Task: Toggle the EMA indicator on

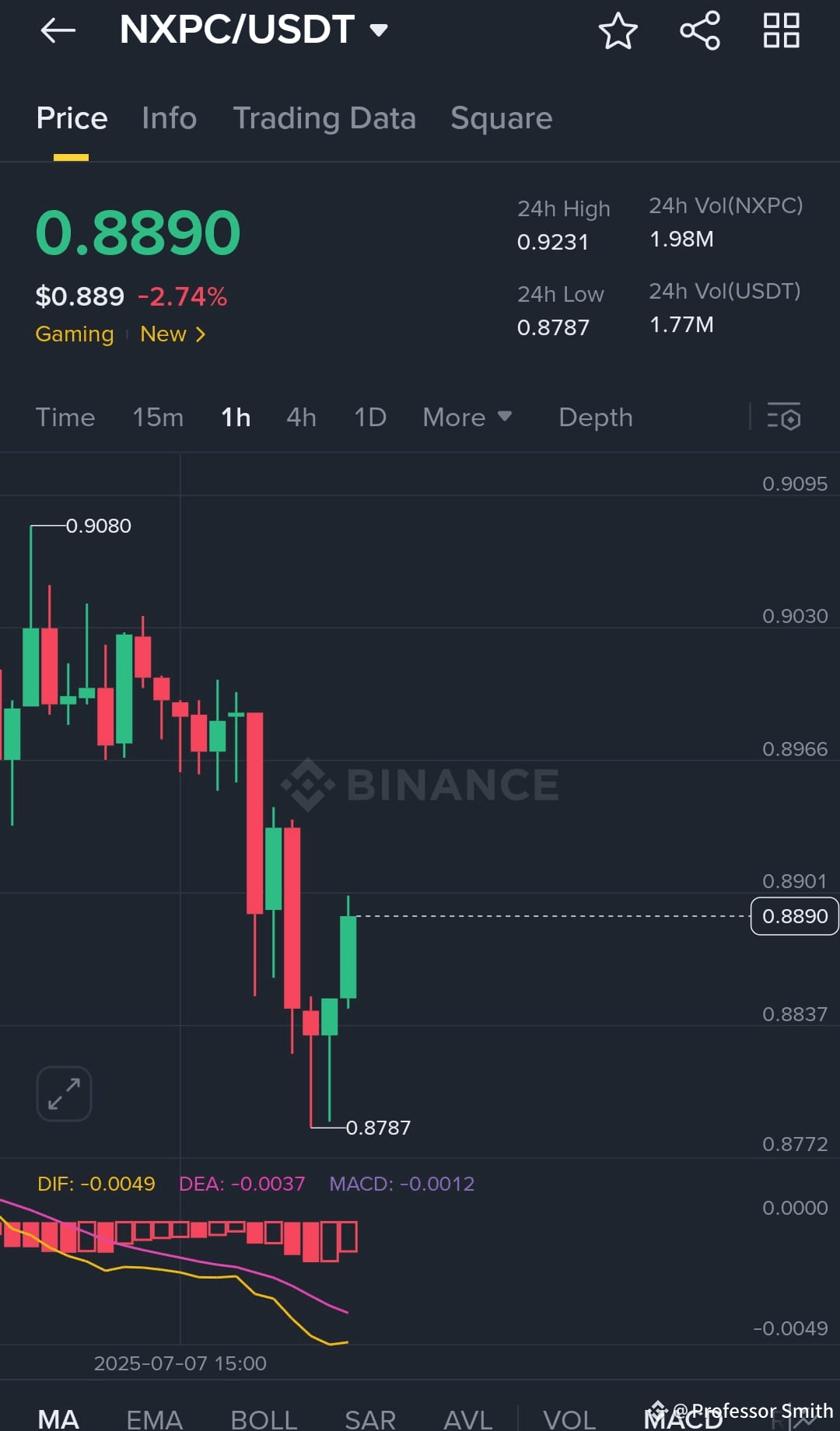Action: [154, 1418]
